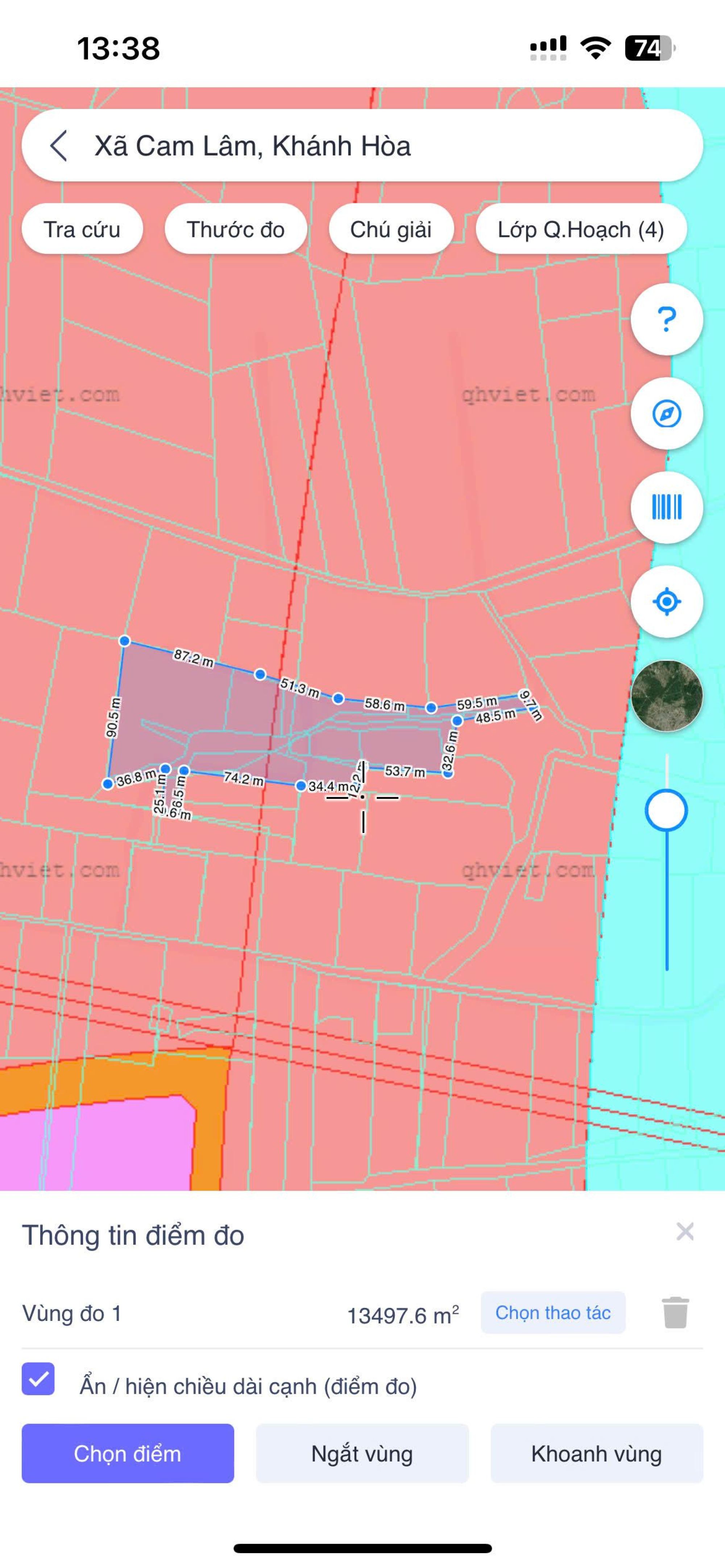The width and height of the screenshot is (725, 1568).
Task: Select the Tra cứu chip
Action: (x=82, y=229)
